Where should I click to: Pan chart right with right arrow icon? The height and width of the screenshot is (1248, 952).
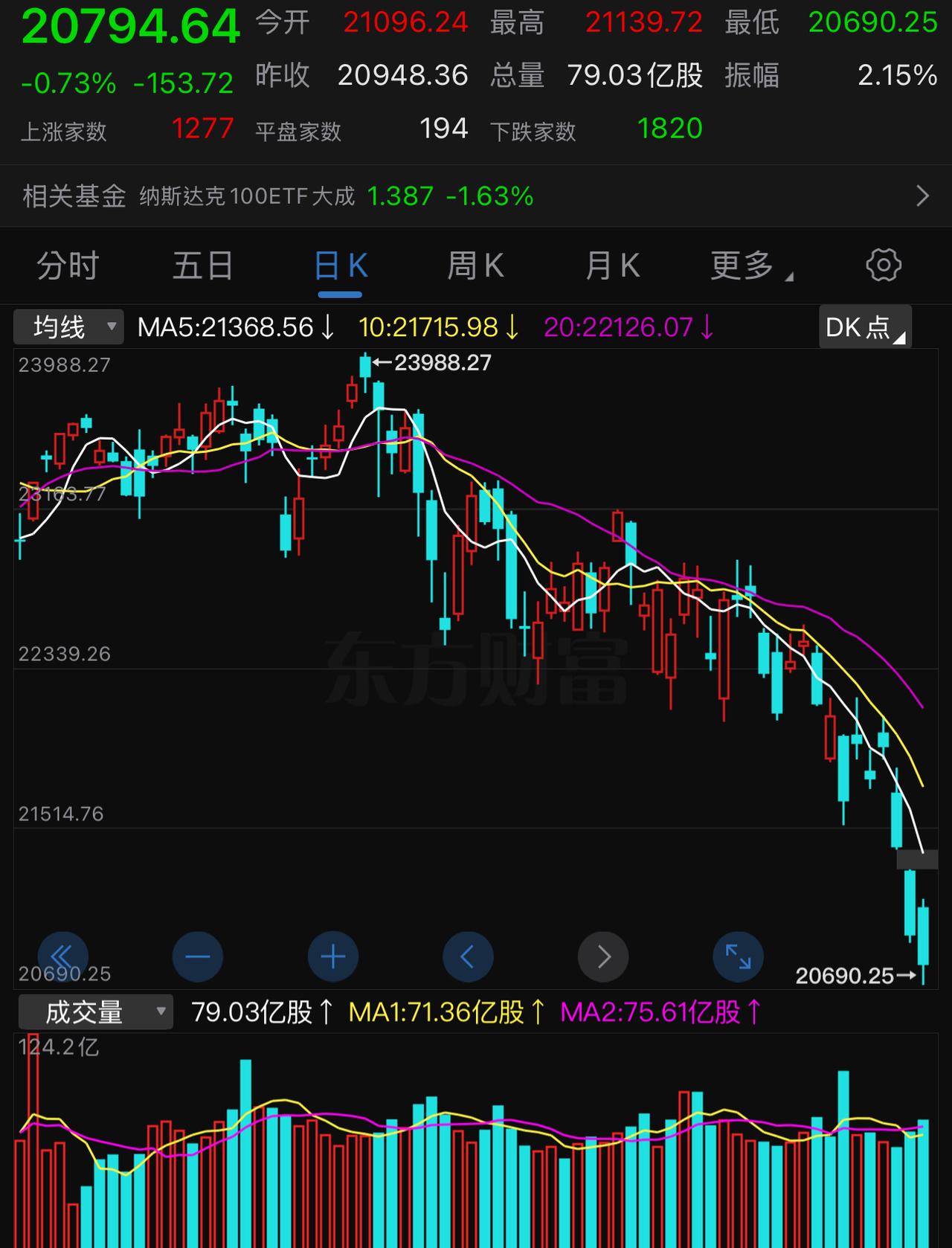603,957
